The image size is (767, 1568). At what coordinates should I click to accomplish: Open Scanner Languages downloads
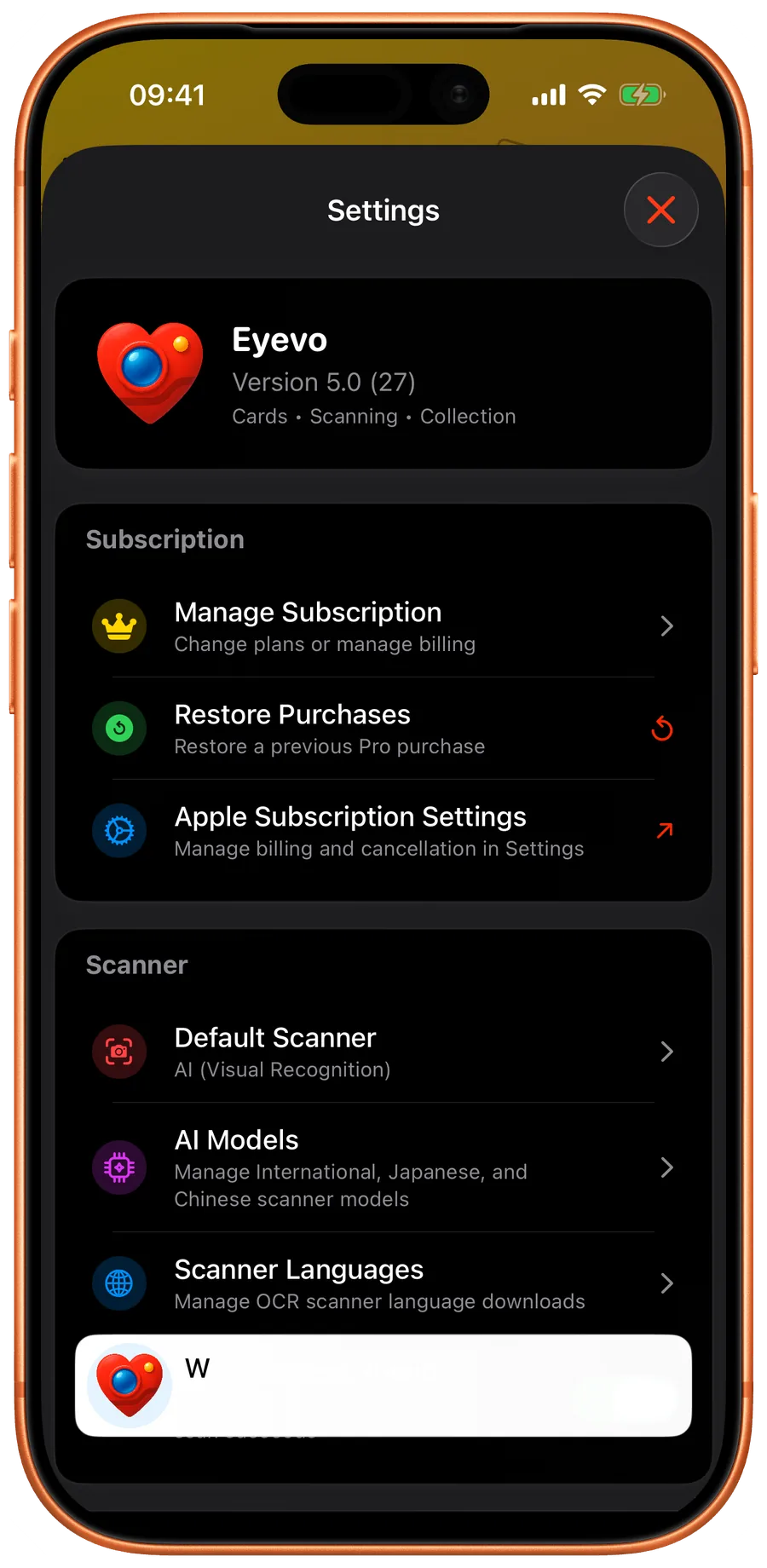pos(383,1283)
